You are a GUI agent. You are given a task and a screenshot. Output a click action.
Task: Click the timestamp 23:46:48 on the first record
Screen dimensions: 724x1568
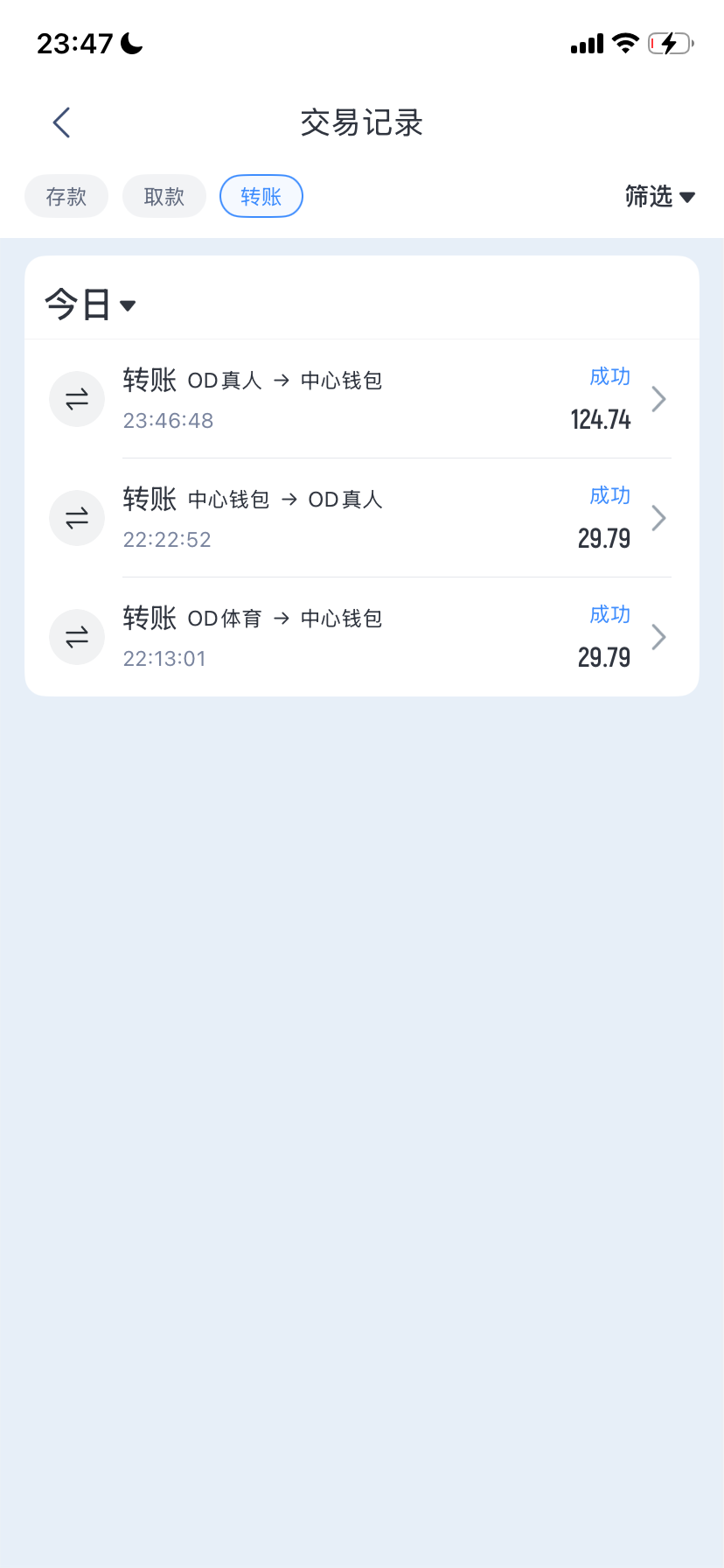168,420
